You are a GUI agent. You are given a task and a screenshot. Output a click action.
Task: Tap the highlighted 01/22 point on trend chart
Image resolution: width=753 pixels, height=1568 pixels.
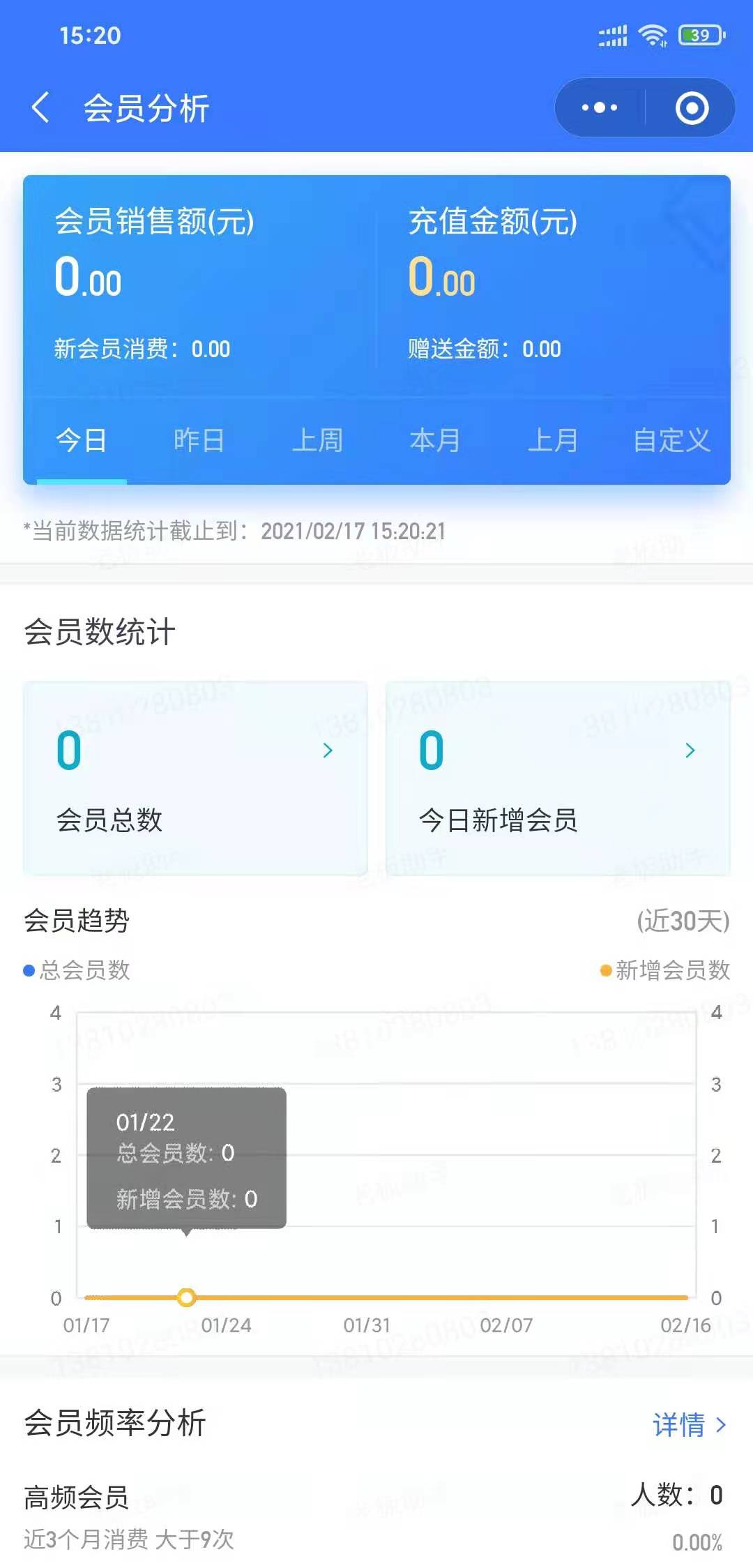coord(186,1297)
